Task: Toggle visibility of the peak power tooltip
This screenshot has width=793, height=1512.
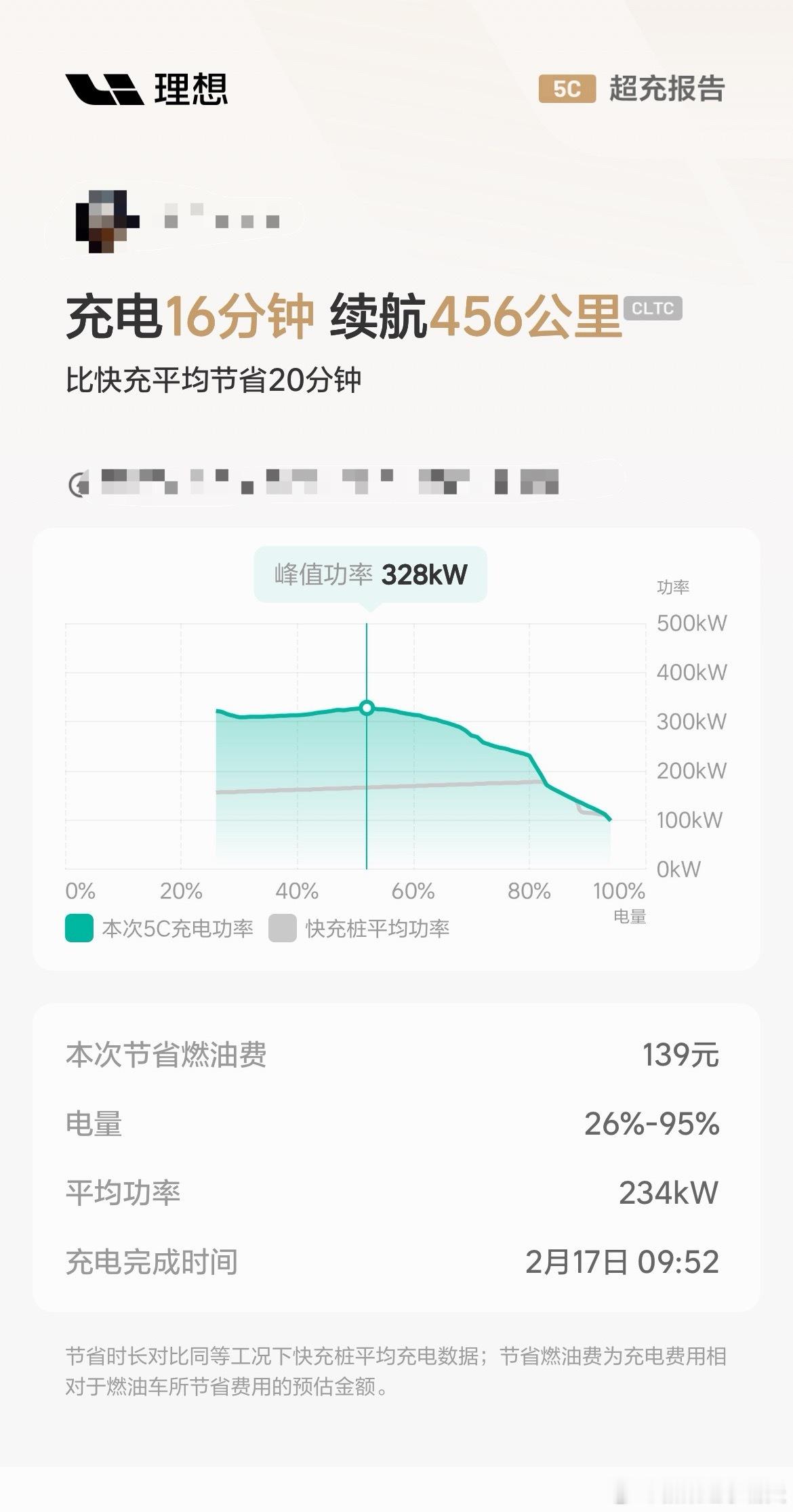Action: point(368,573)
